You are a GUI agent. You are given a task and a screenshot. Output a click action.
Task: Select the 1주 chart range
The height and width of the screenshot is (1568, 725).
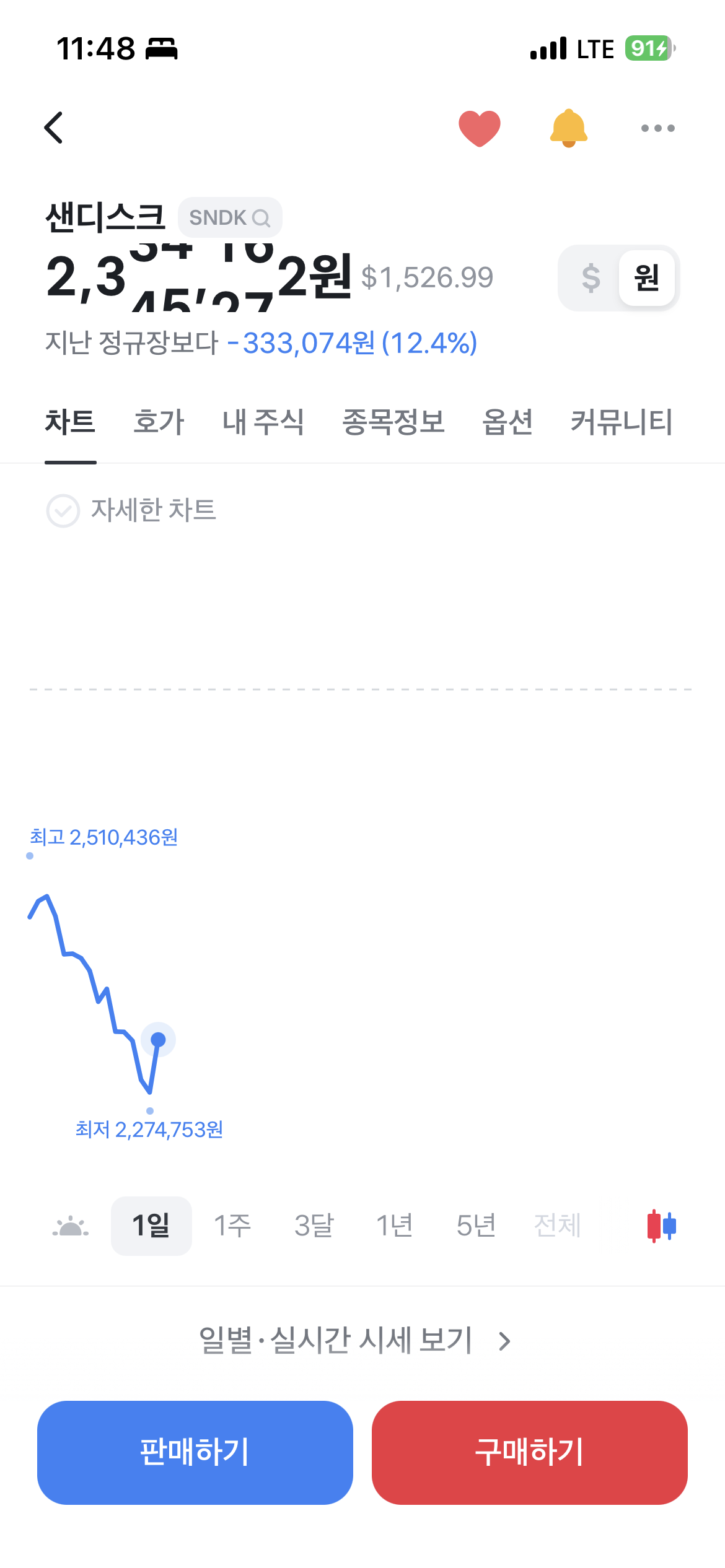click(x=232, y=1226)
